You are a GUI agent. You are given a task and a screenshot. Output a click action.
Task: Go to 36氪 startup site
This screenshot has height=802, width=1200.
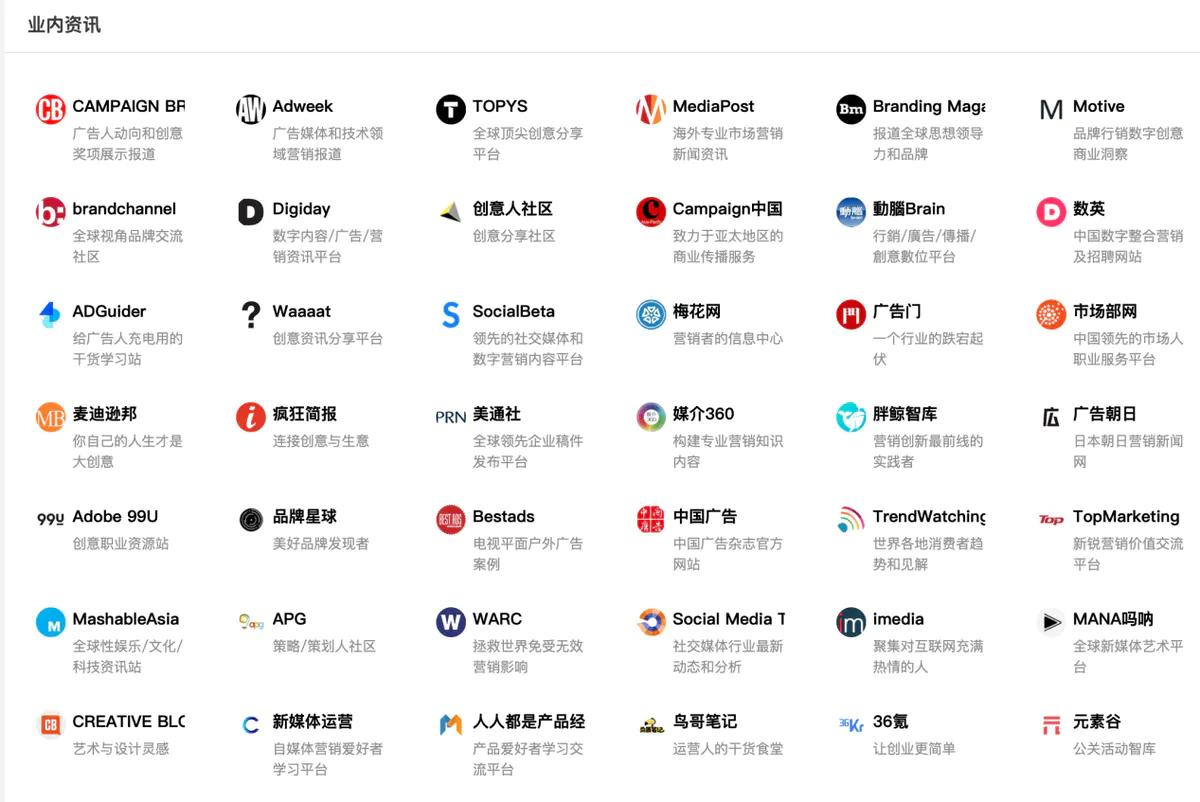click(890, 722)
